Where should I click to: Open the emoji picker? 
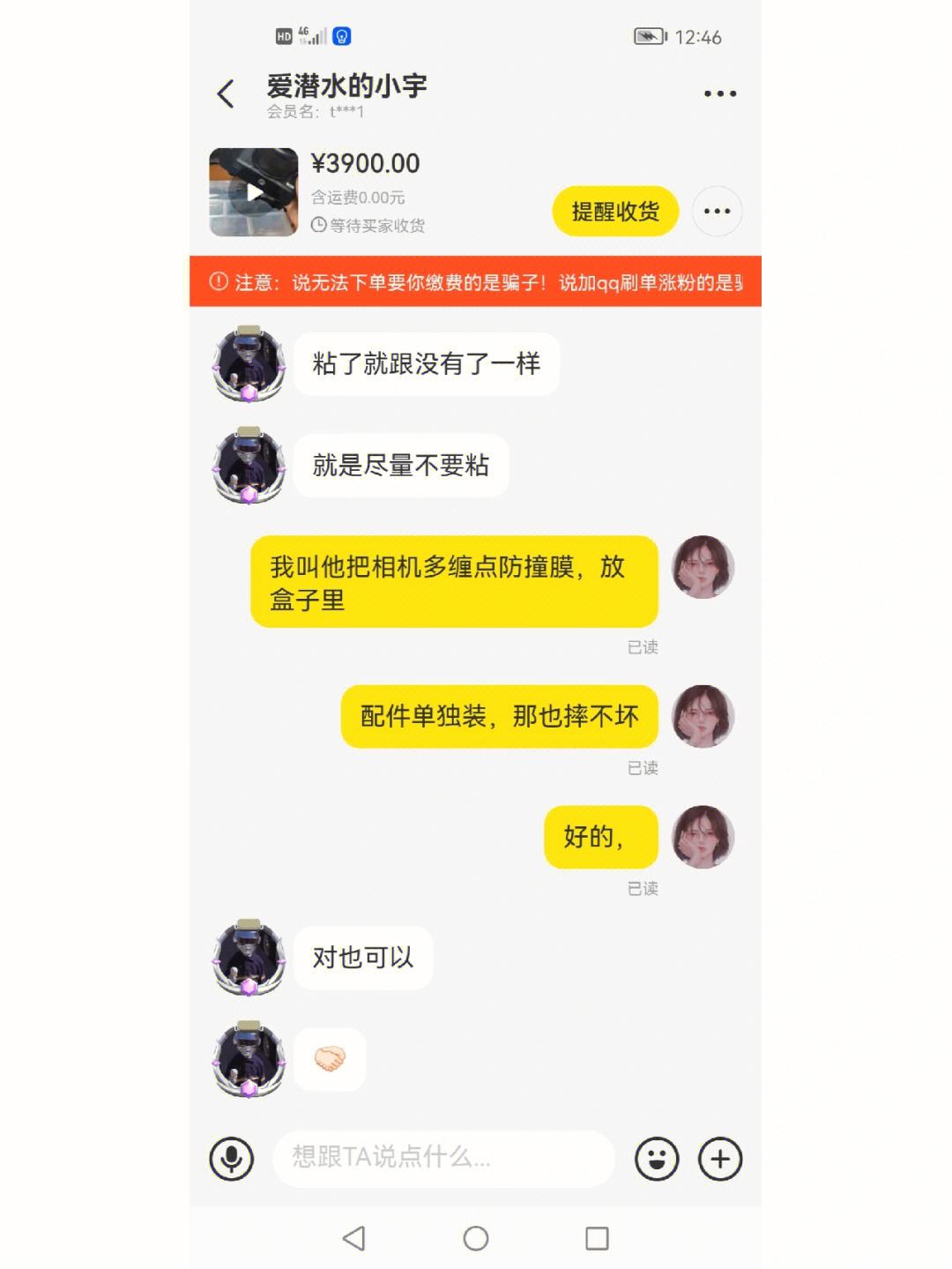657,1158
